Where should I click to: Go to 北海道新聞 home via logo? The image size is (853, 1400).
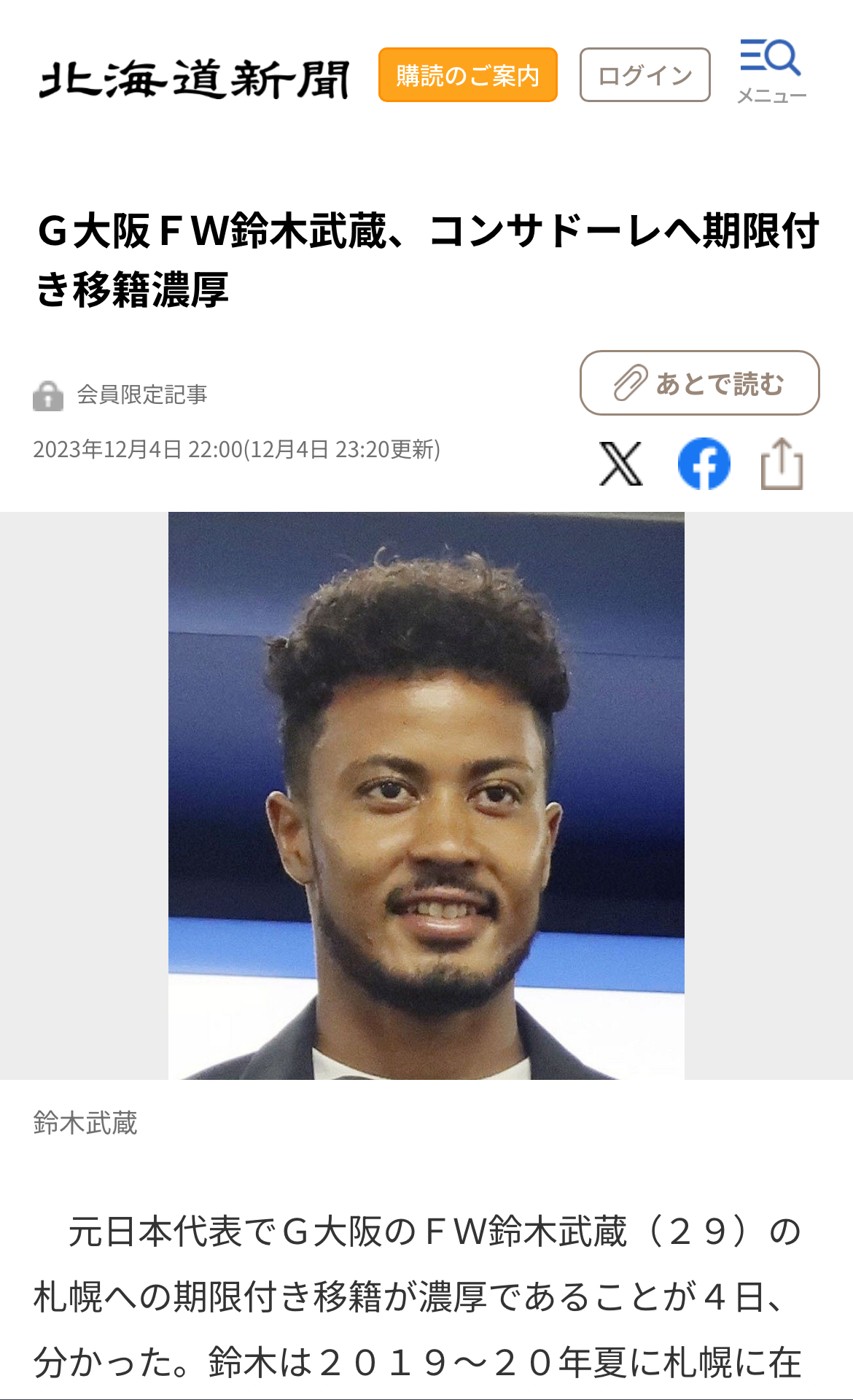pos(194,79)
